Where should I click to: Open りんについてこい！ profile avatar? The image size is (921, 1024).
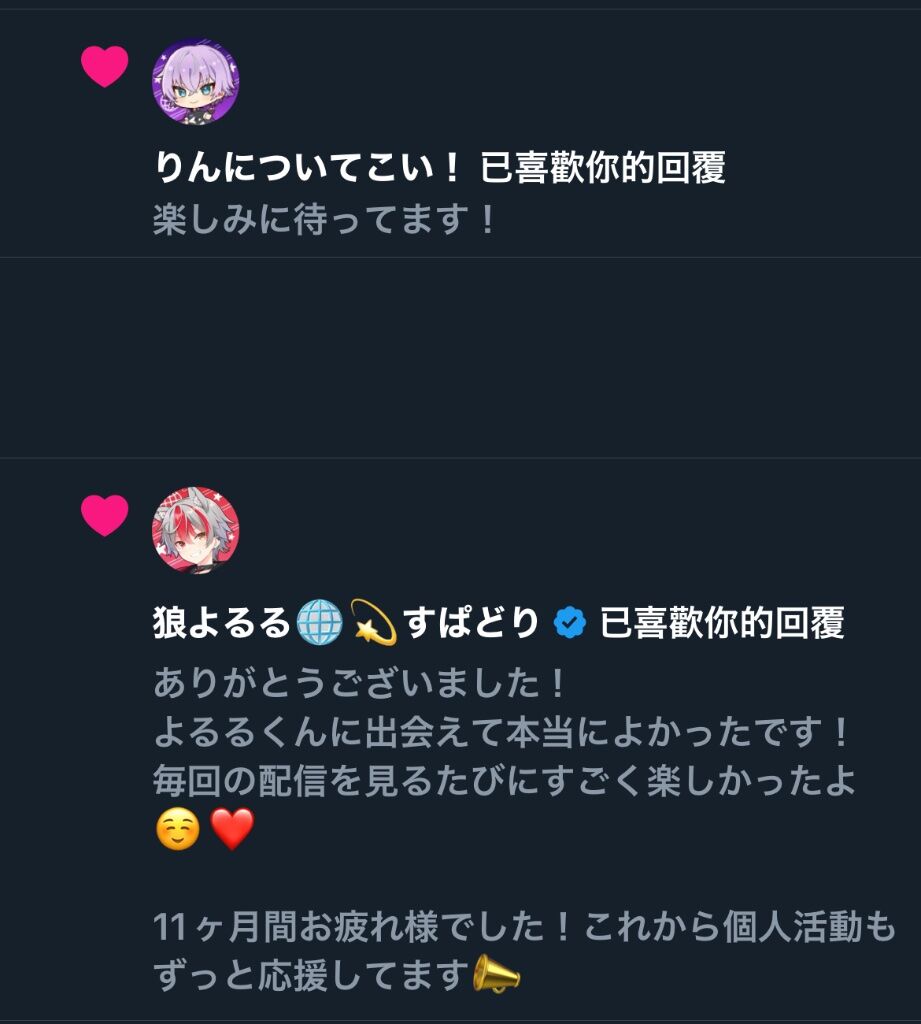point(195,82)
